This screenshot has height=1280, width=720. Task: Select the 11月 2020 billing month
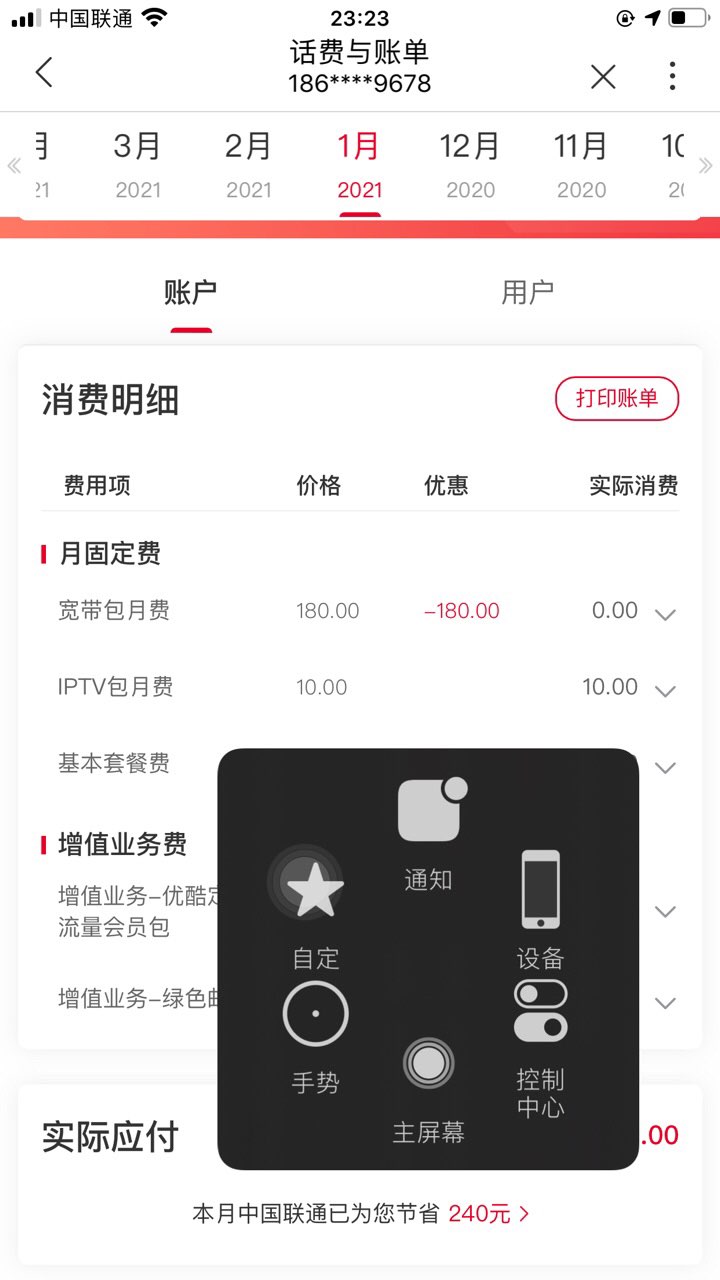[x=581, y=164]
